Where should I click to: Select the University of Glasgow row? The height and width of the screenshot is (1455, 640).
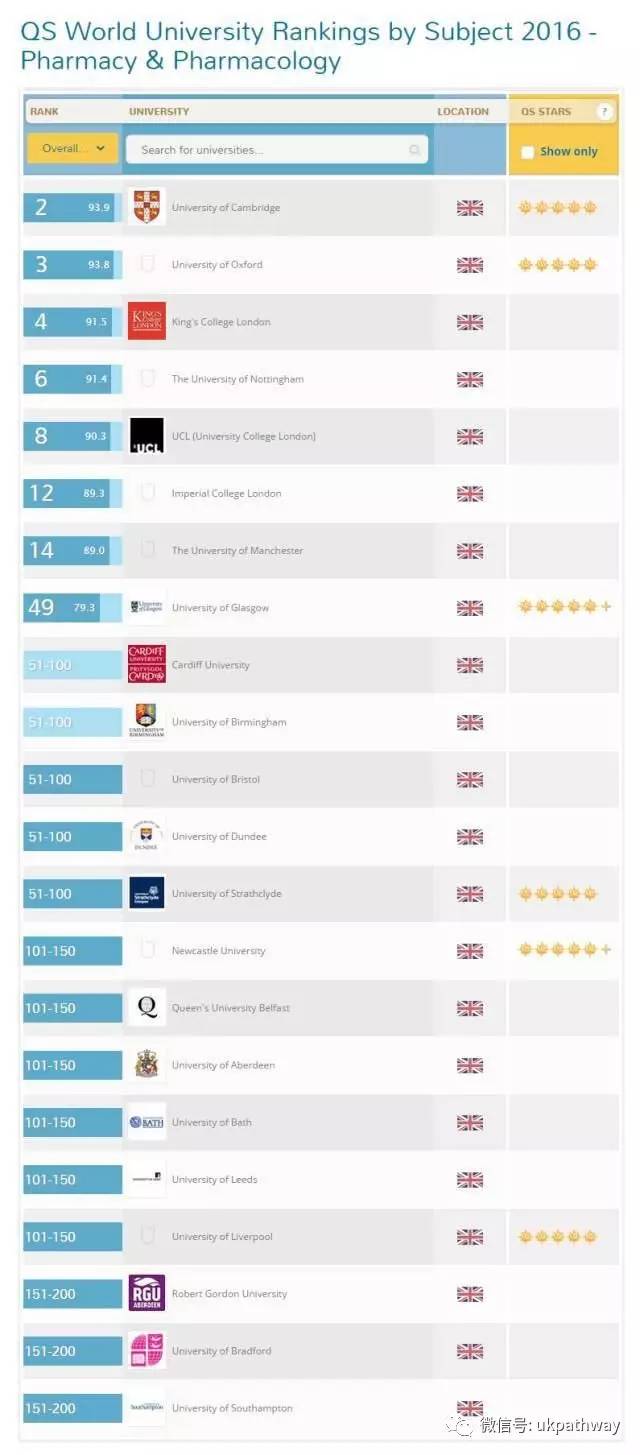click(x=321, y=608)
